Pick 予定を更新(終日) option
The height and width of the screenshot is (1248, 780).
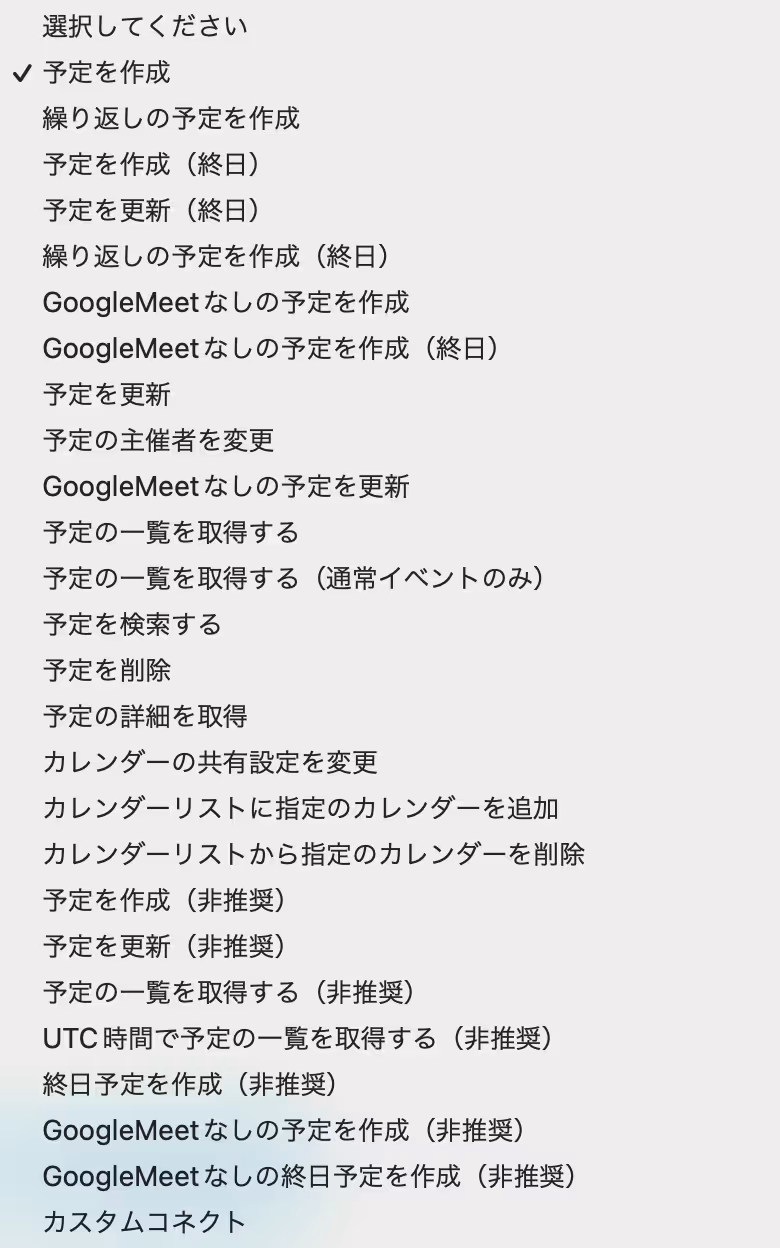point(390,210)
